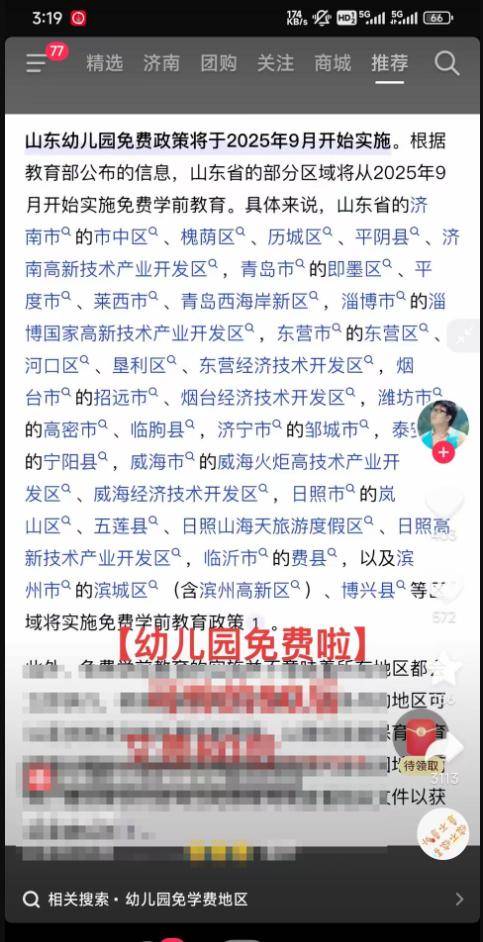This screenshot has height=942, width=483.
Task: Open the 商城 tab
Action: coord(333,62)
